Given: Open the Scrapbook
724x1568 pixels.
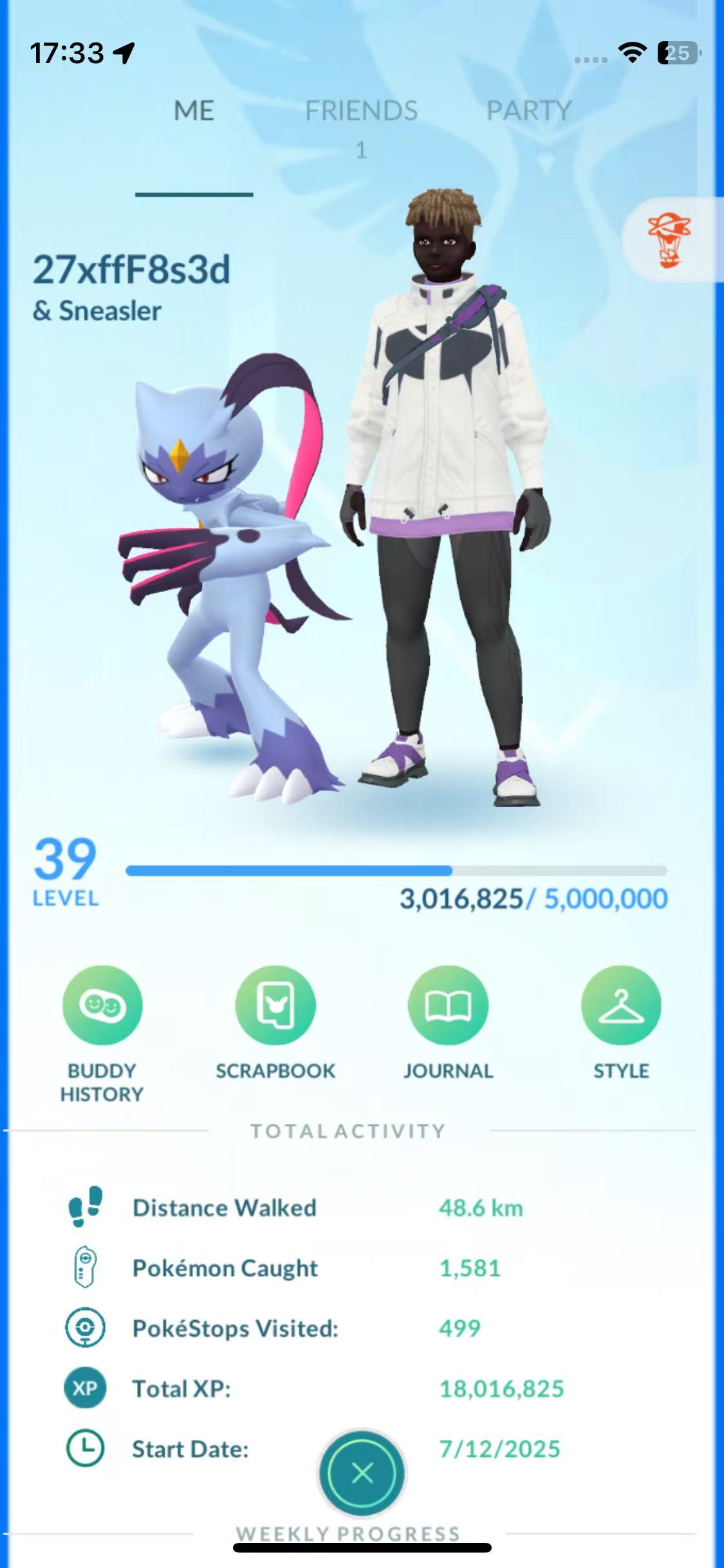Looking at the screenshot, I should (x=275, y=1005).
